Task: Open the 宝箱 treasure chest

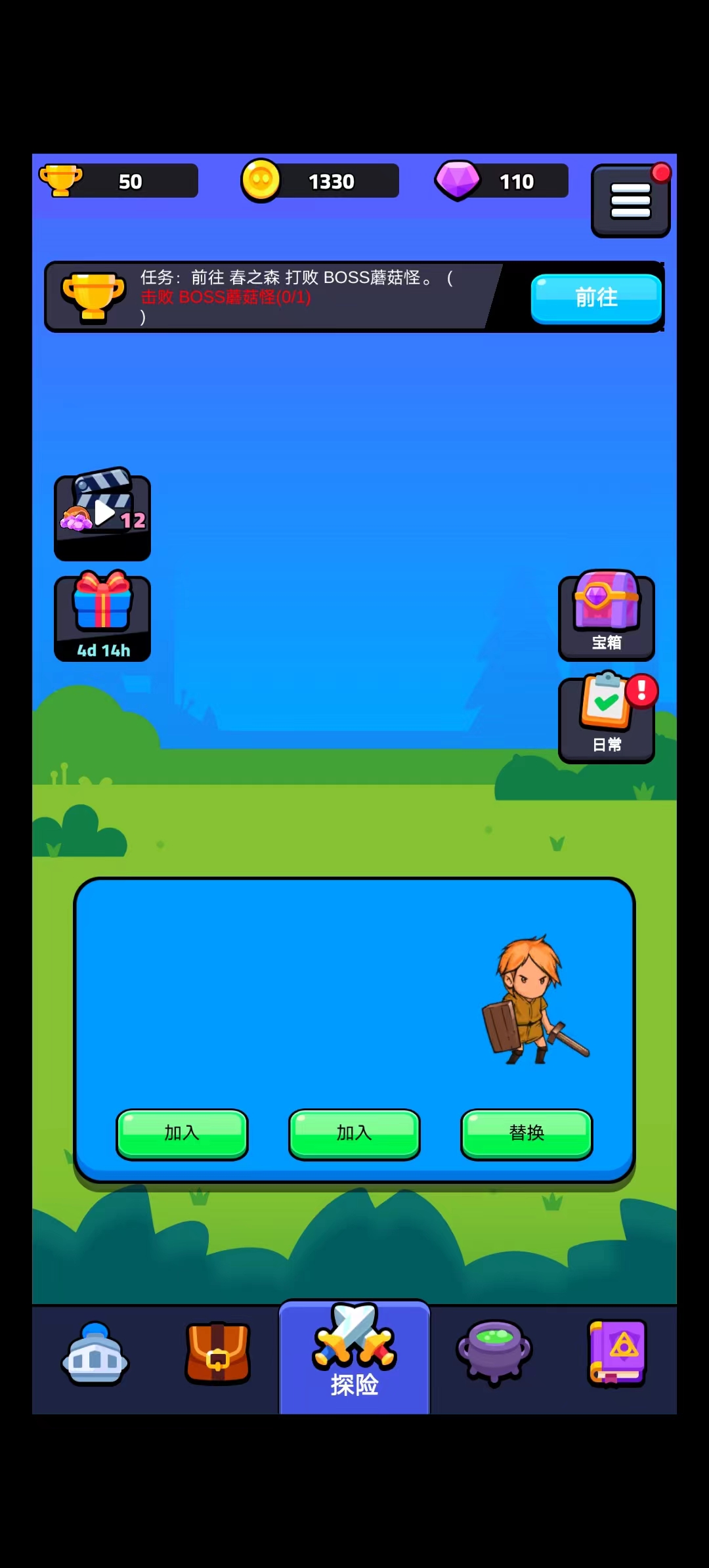Action: 607,617
